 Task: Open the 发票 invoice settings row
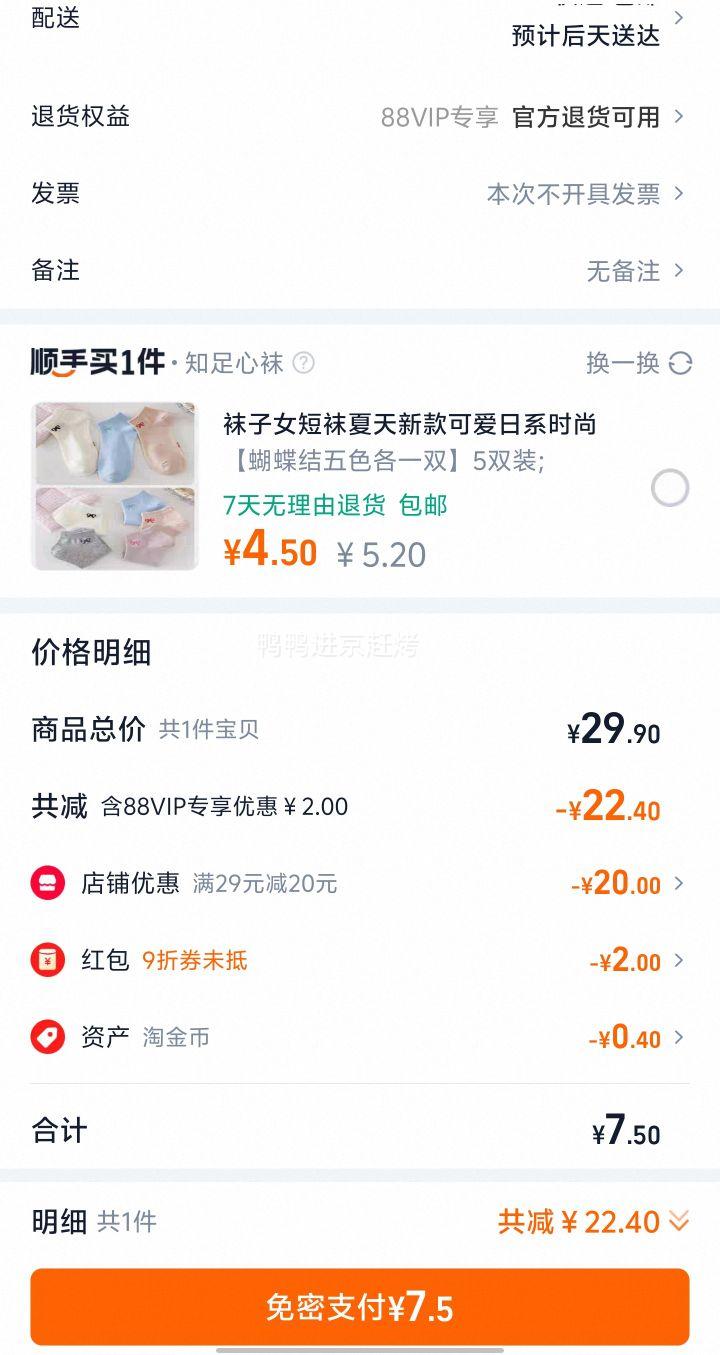pos(360,194)
